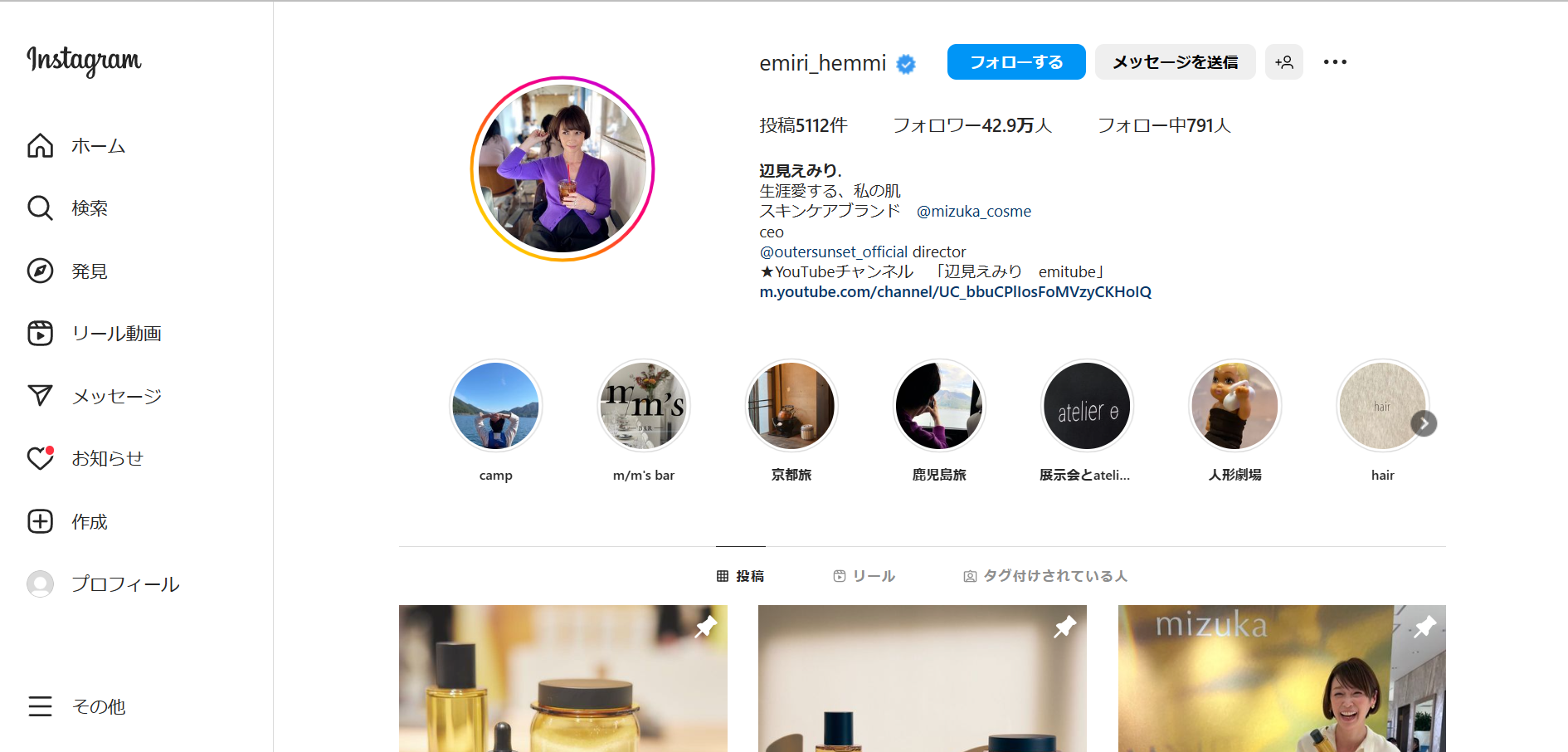Viewport: 1568px width, 752px height.
Task: Open the three-dot options menu
Action: click(1335, 62)
